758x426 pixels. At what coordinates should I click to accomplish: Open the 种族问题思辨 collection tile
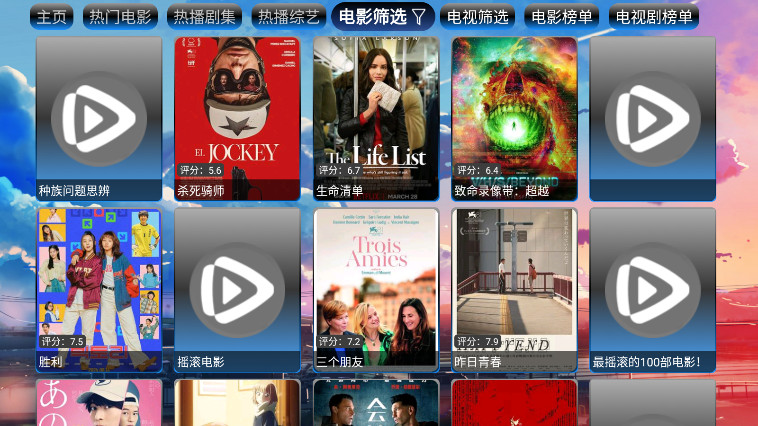pos(98,118)
